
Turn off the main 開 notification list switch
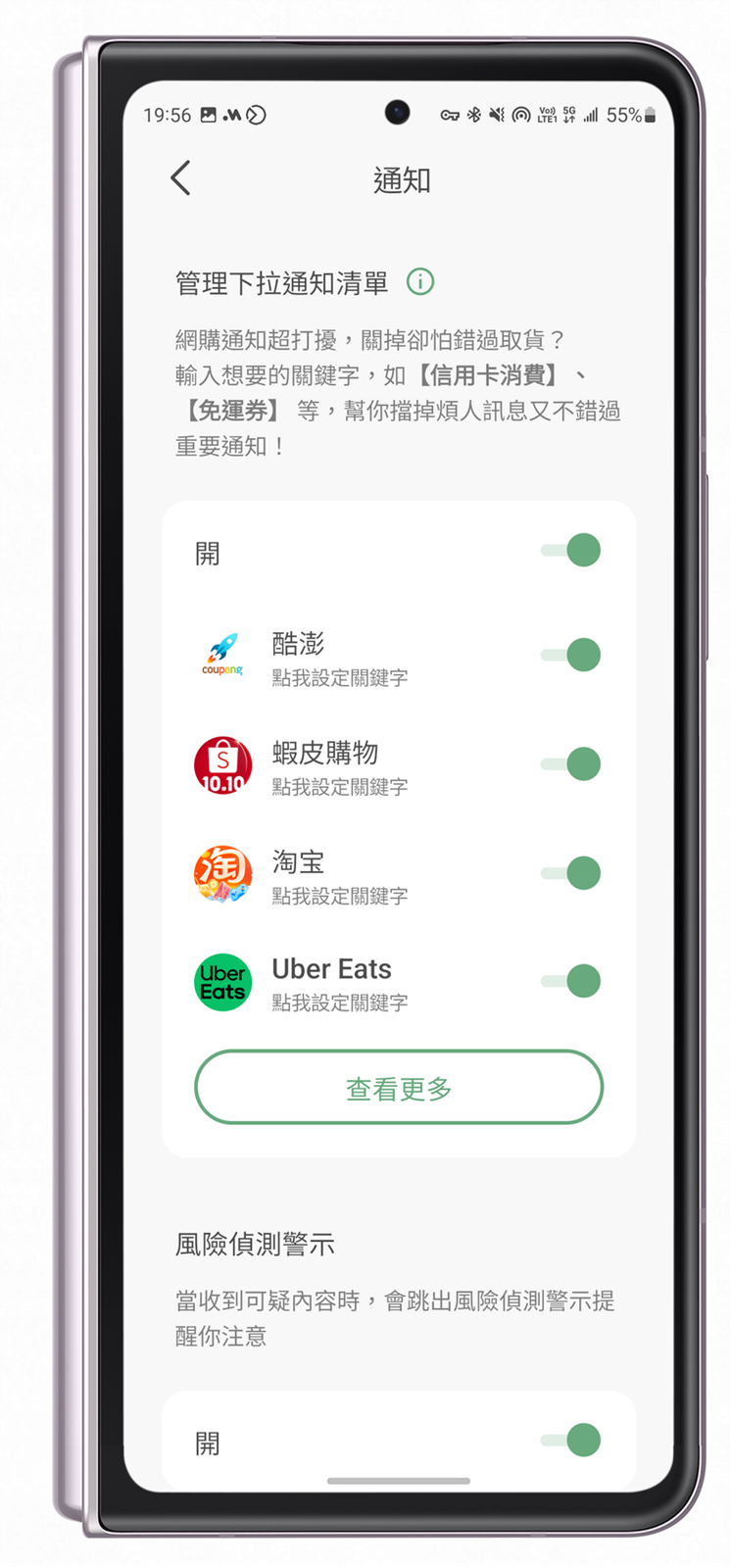click(x=571, y=551)
